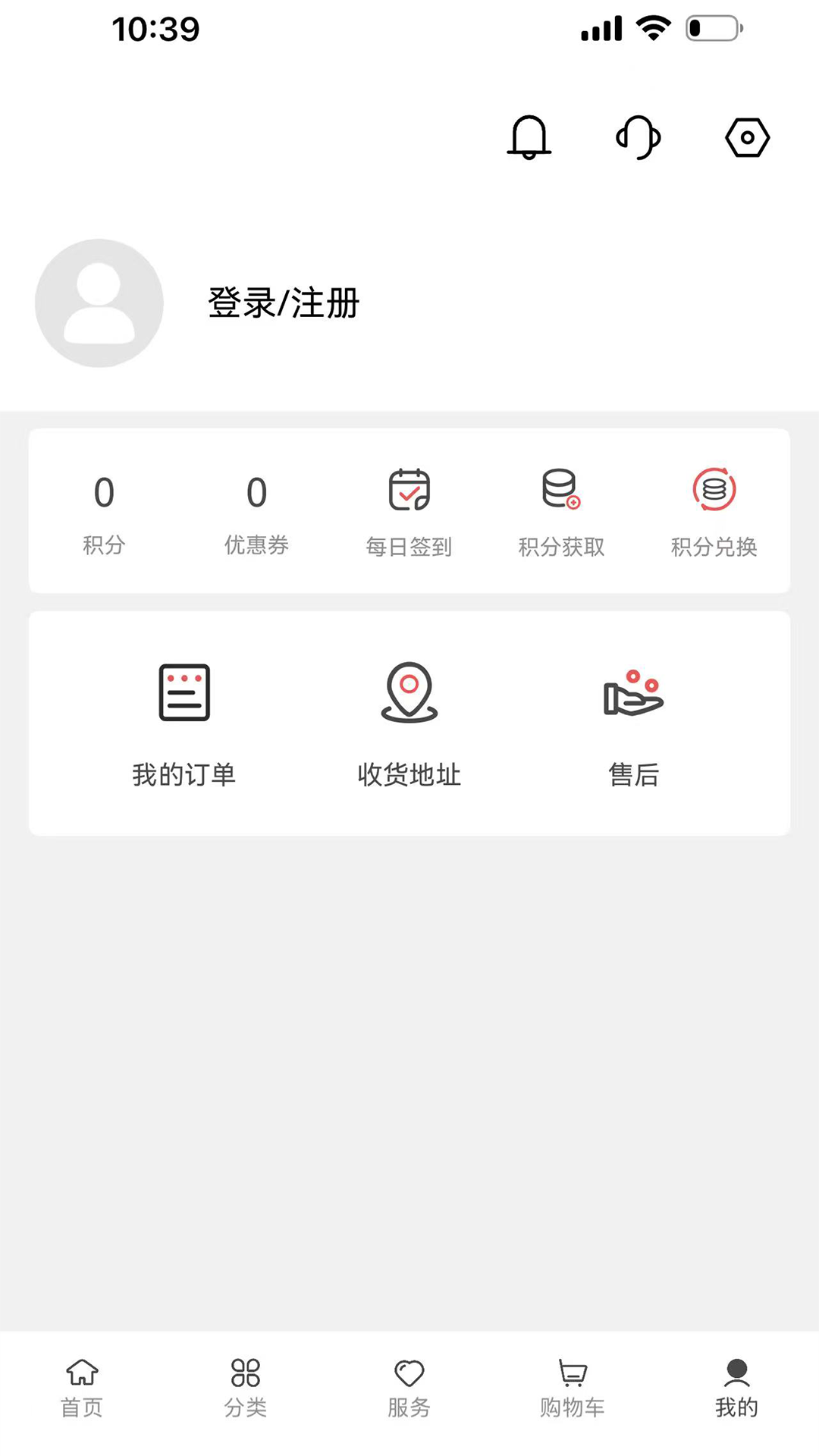The image size is (819, 1456).
Task: Open 每日签到 daily check-in calendar icon
Action: 409,490
